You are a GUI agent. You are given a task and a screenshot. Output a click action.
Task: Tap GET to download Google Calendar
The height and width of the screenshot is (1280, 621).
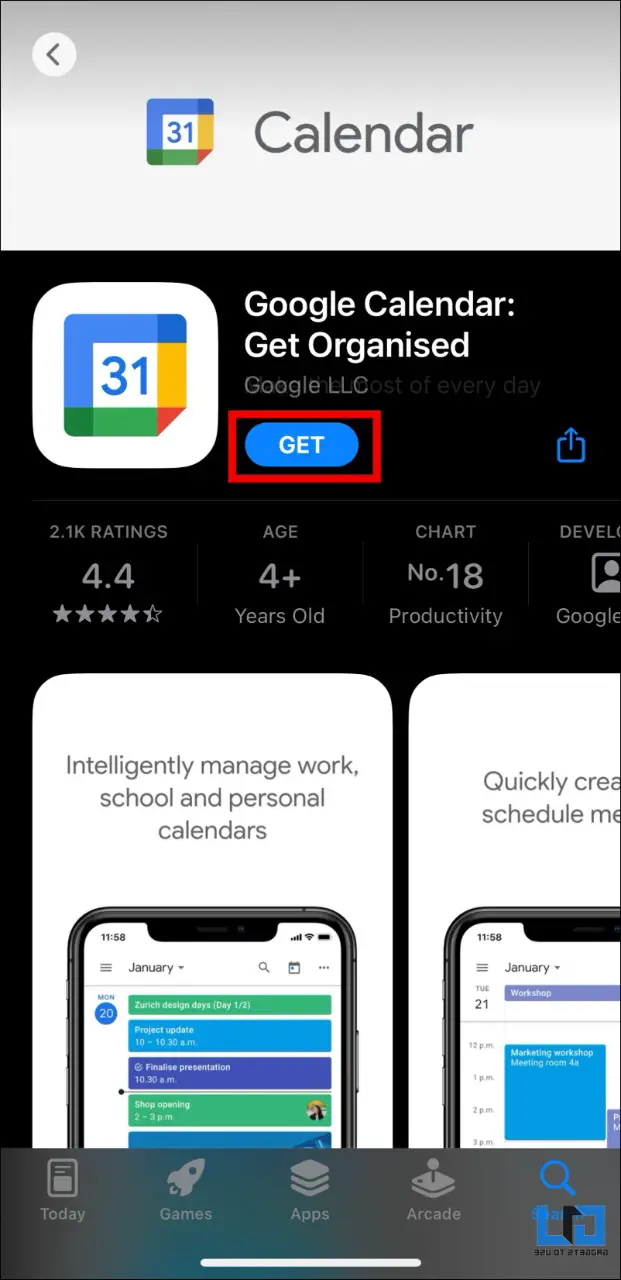302,445
